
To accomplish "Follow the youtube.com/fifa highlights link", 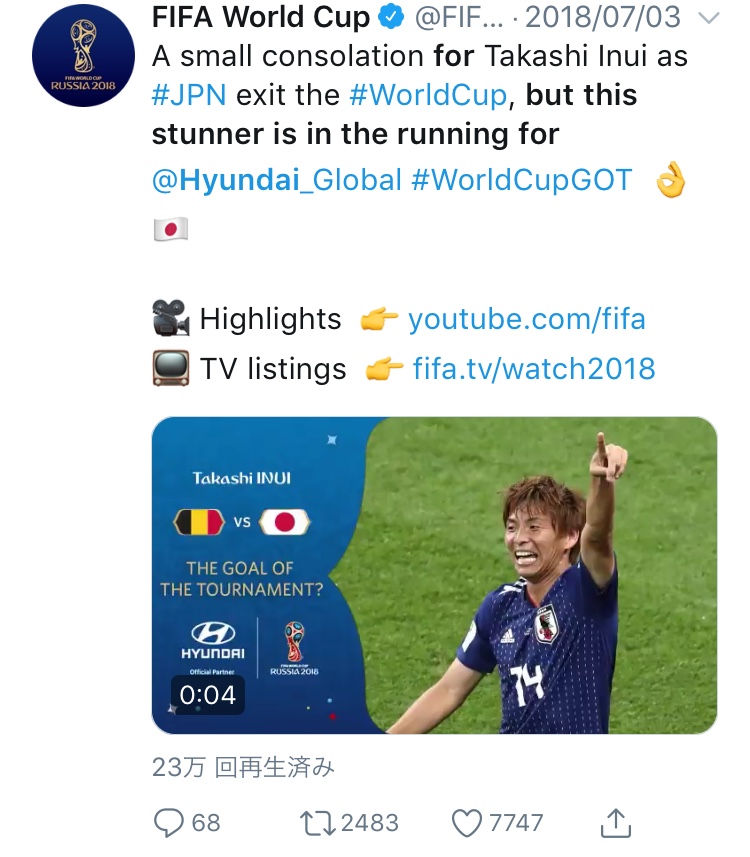I will pyautogui.click(x=526, y=319).
